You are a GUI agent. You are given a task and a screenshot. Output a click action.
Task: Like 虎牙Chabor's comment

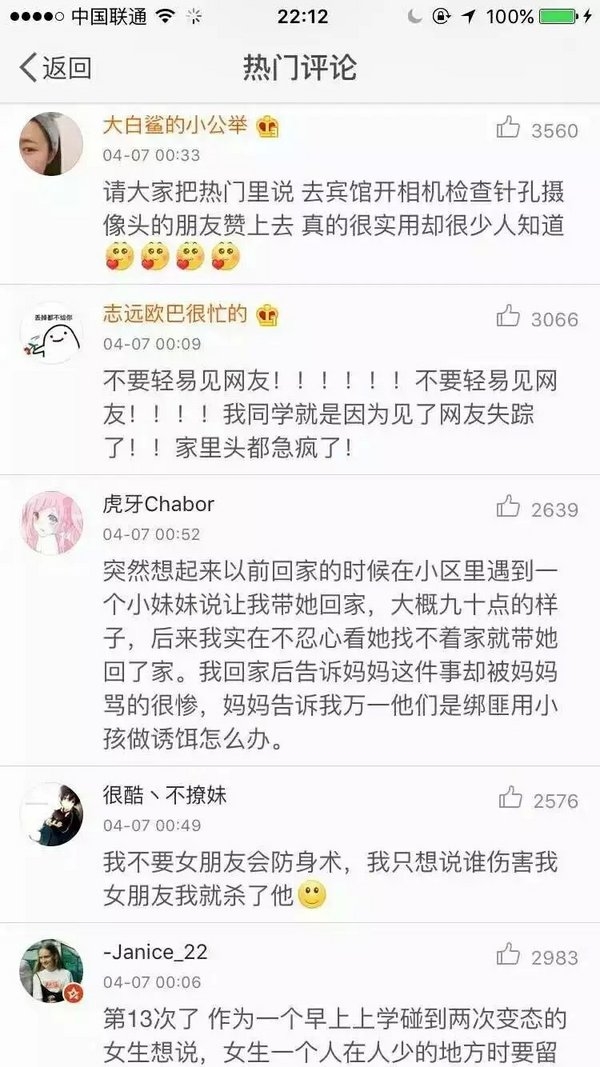click(x=510, y=508)
